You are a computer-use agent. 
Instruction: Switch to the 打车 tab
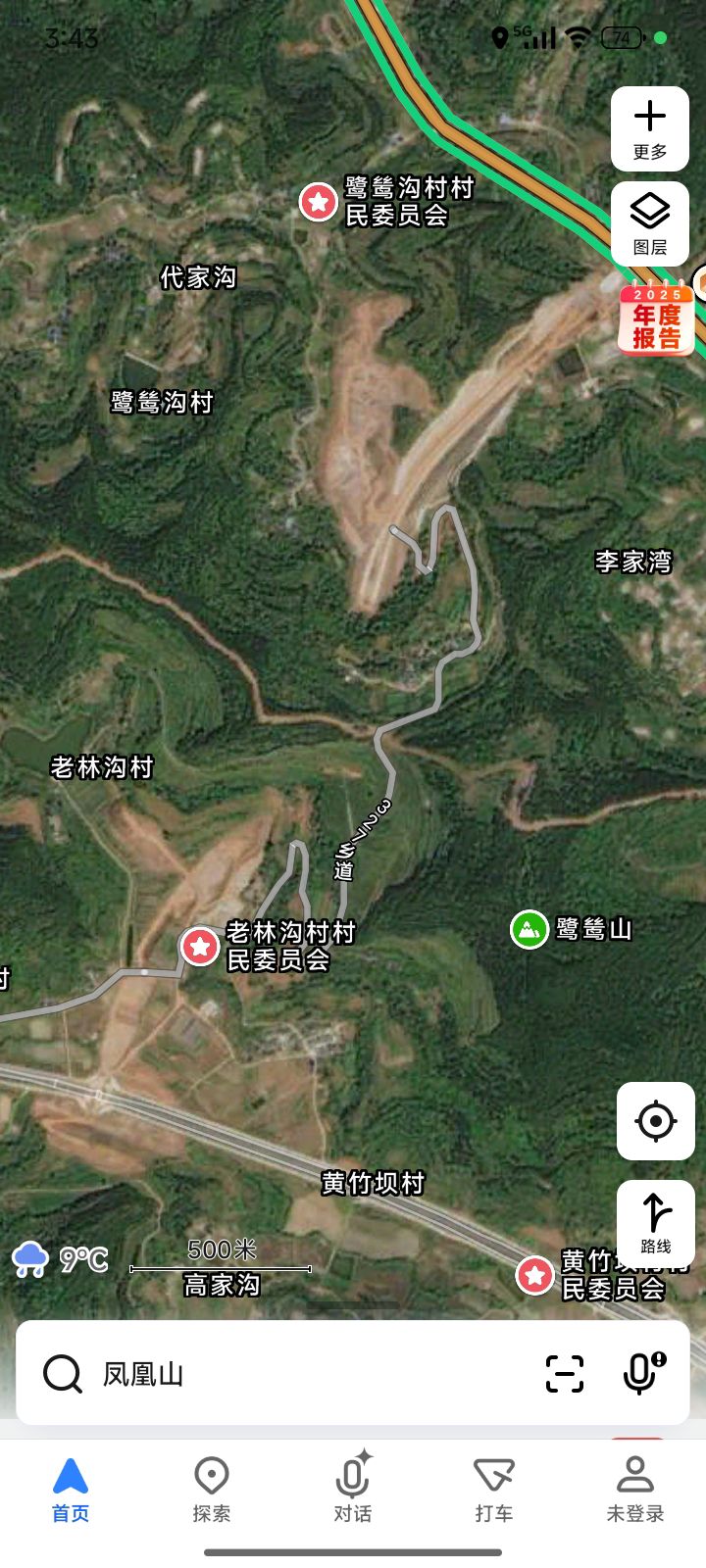click(x=494, y=1490)
